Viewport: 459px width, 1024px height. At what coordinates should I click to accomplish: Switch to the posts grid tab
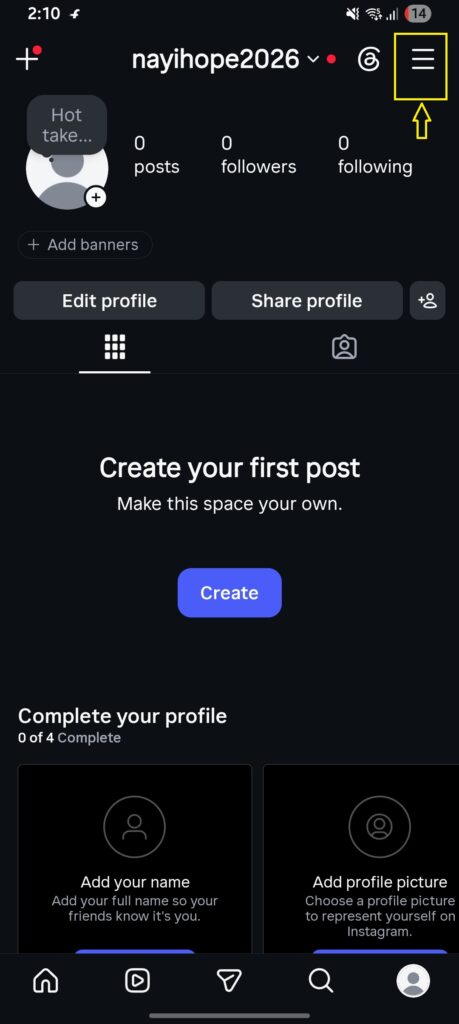click(x=115, y=347)
